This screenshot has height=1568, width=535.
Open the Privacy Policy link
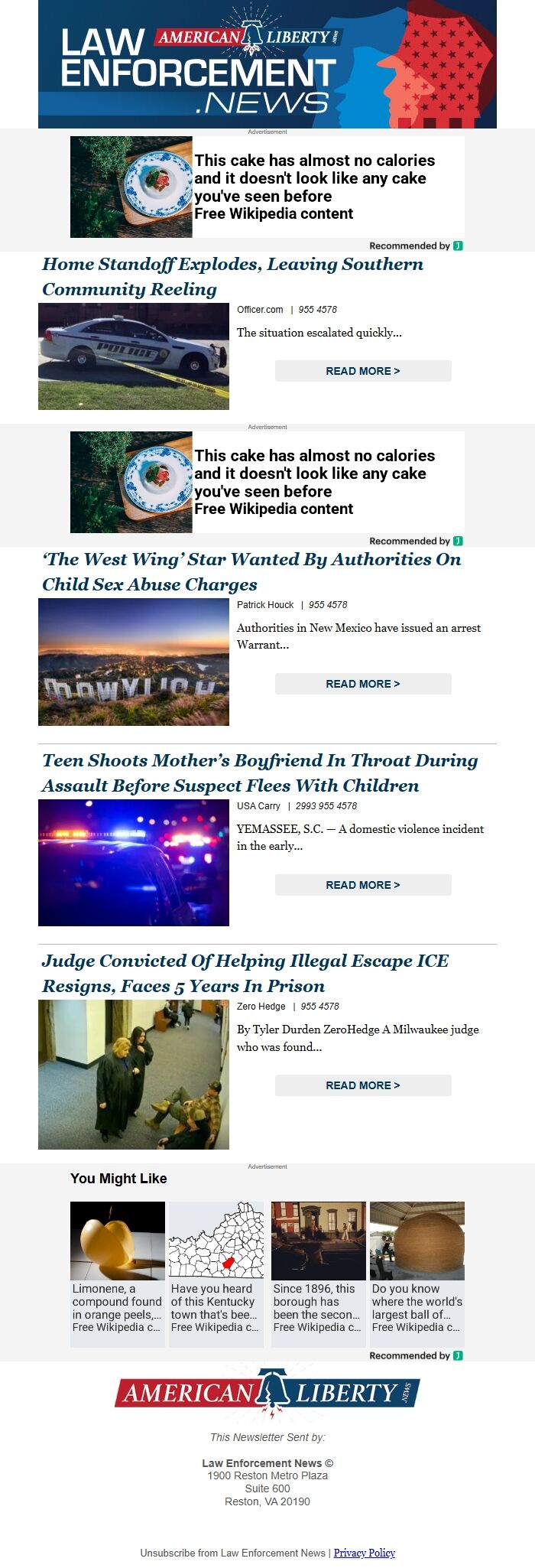coord(365,1553)
